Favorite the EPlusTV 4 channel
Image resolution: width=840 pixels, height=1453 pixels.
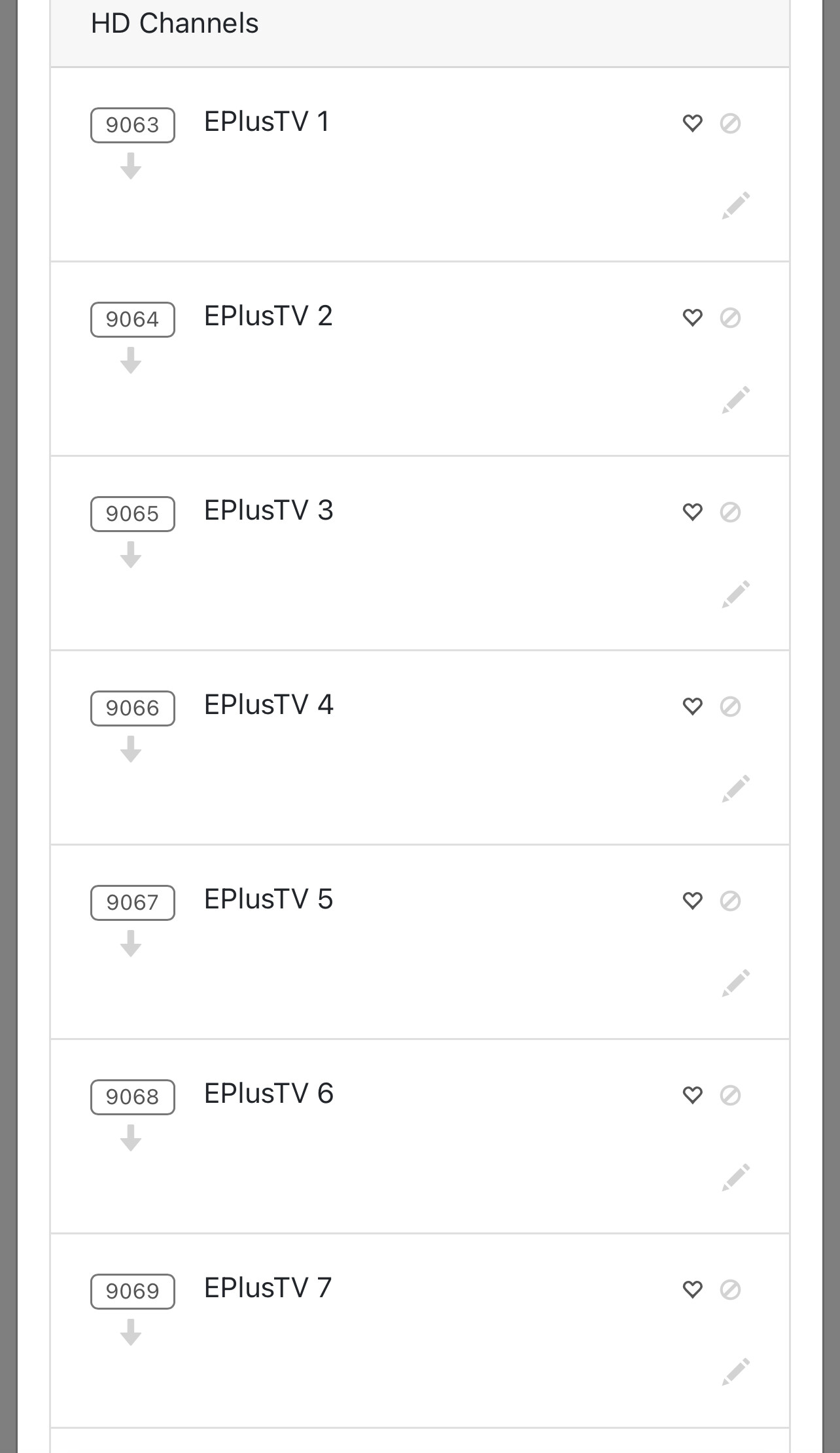coord(692,706)
